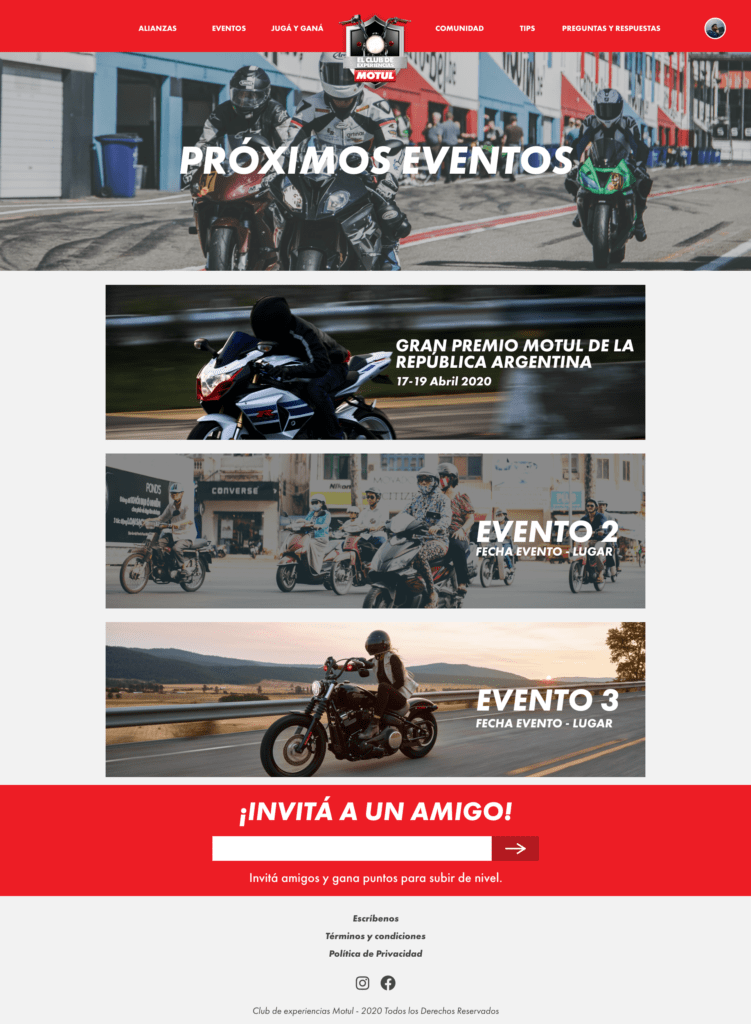
Task: Open Jugá y Ganá page
Action: pos(297,28)
